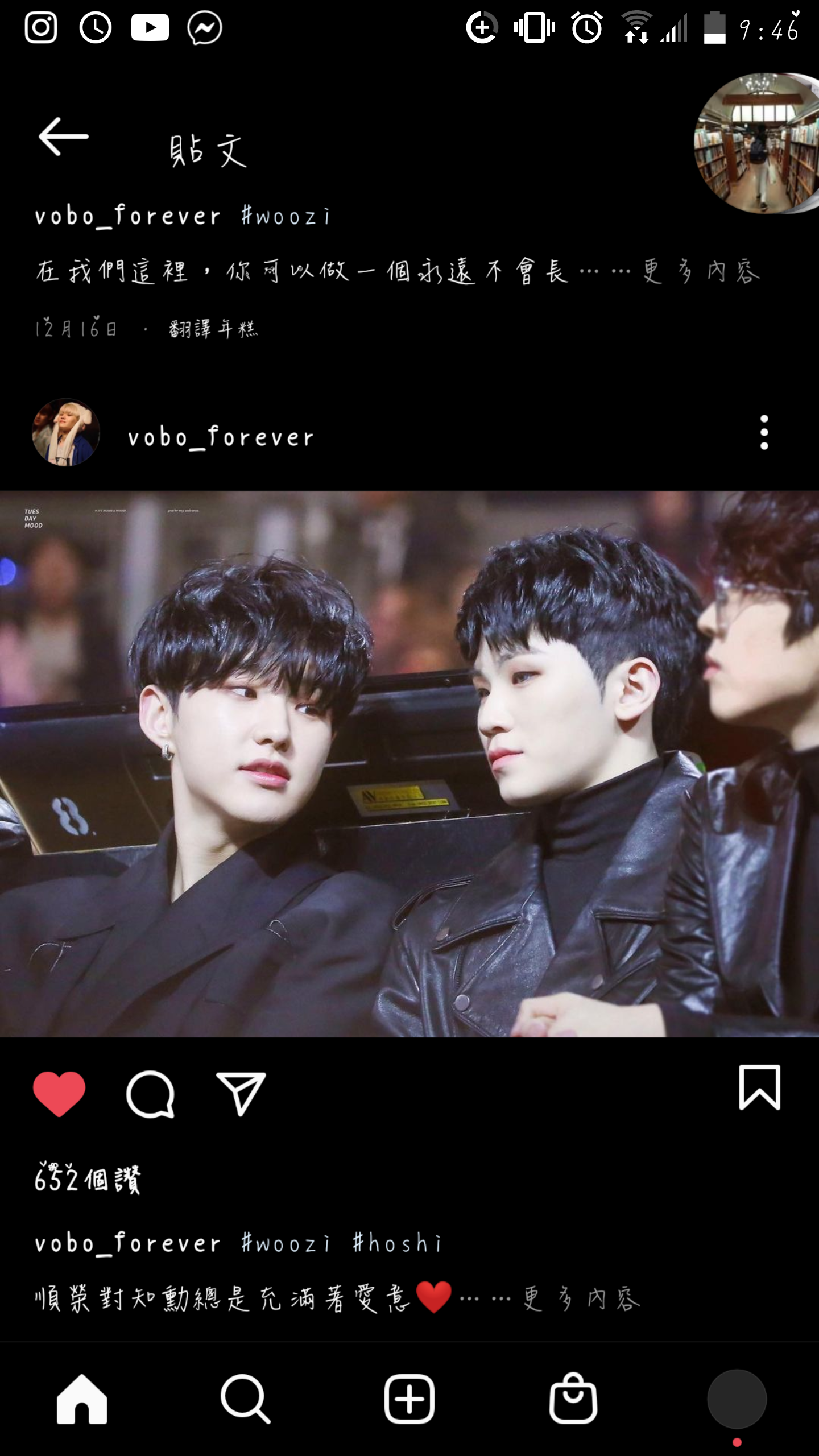Expand 更多內容 in the top caption
The height and width of the screenshot is (1456, 819).
(x=701, y=271)
